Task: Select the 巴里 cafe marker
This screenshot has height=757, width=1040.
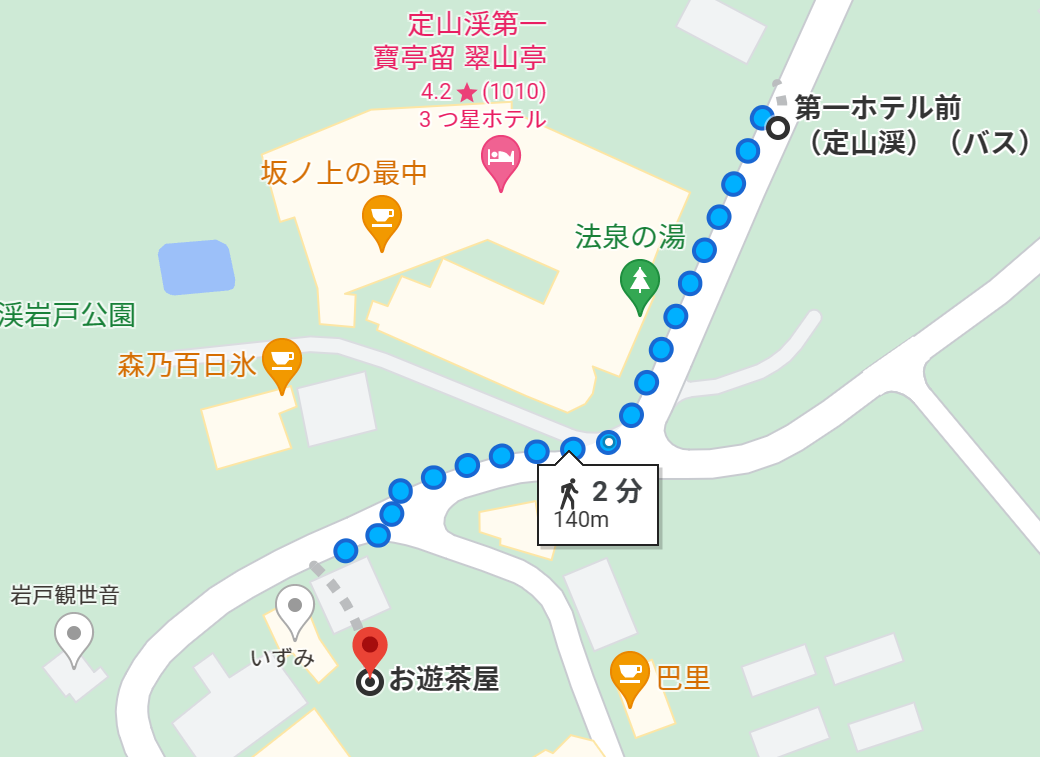Action: click(x=629, y=673)
